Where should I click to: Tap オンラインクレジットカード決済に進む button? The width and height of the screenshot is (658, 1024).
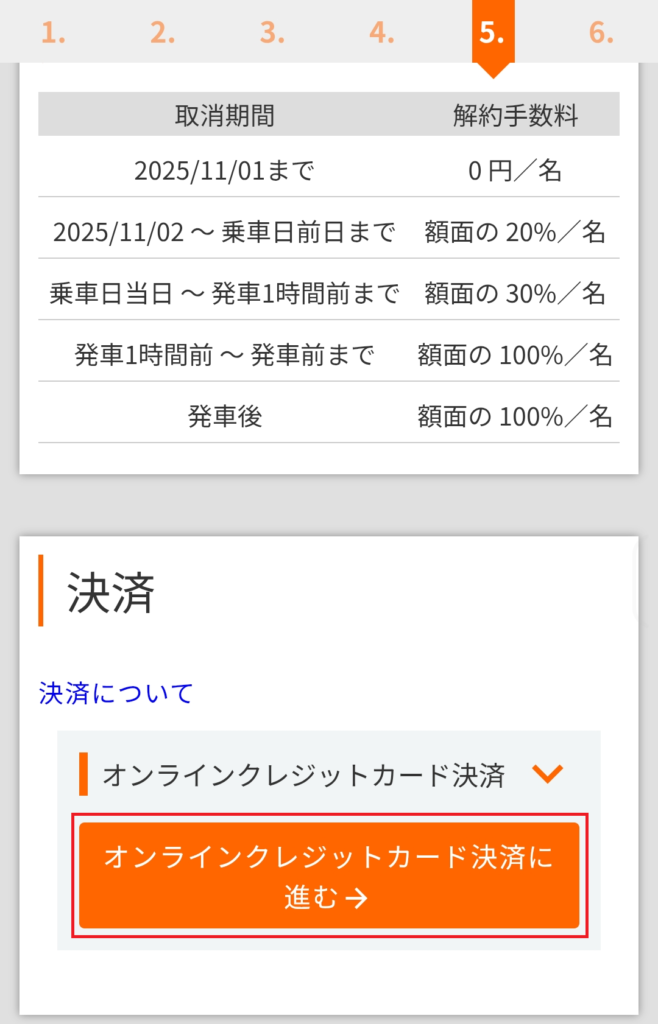tap(329, 876)
